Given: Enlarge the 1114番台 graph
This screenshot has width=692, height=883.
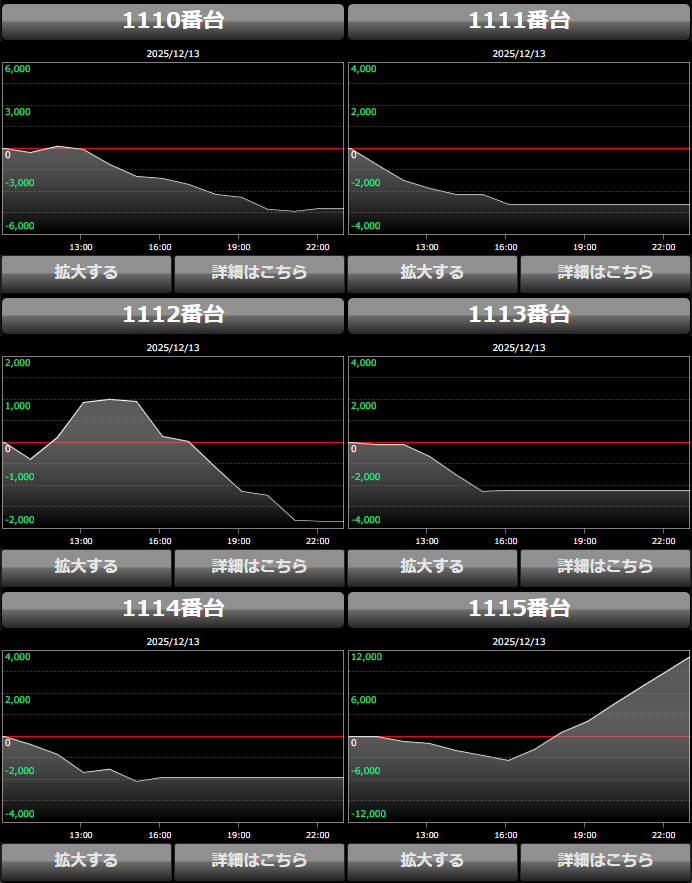Looking at the screenshot, I should pos(86,860).
